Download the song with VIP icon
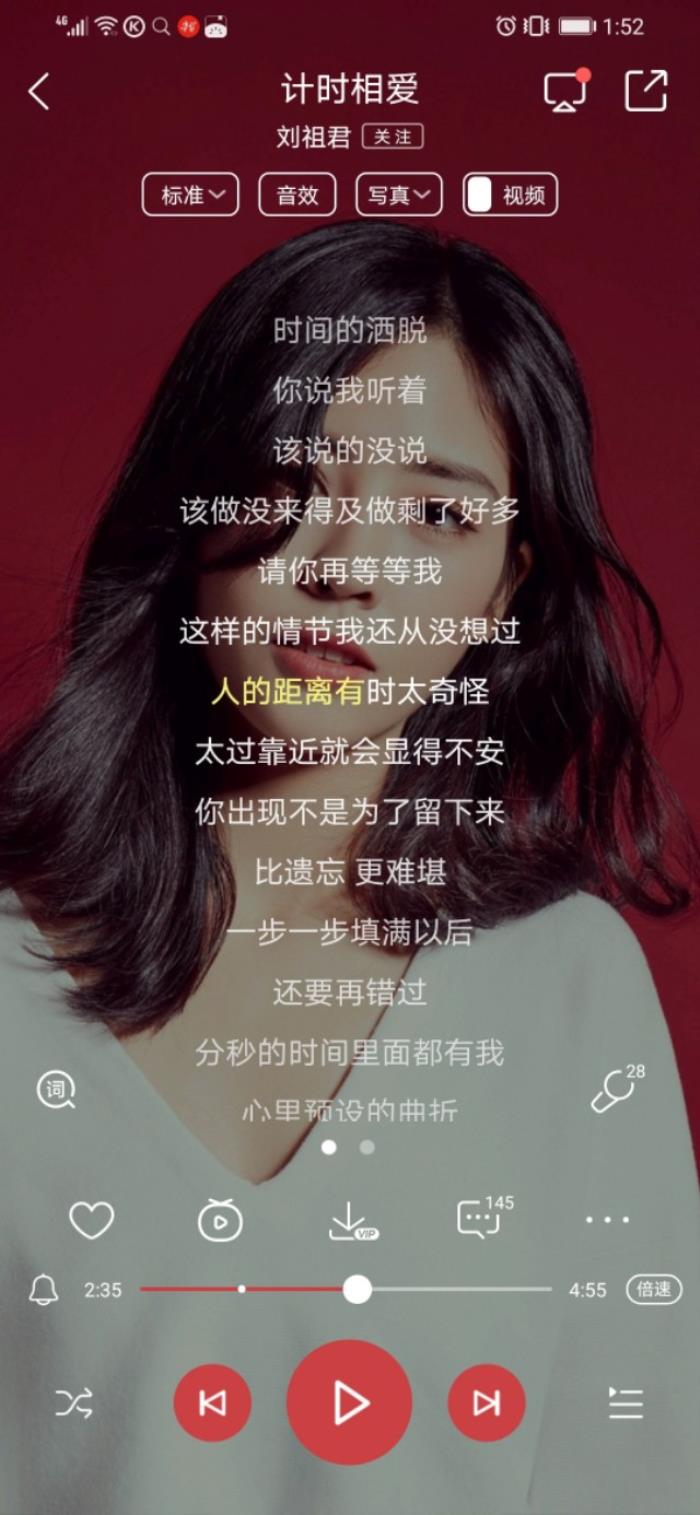This screenshot has height=1515, width=700. [x=349, y=1221]
